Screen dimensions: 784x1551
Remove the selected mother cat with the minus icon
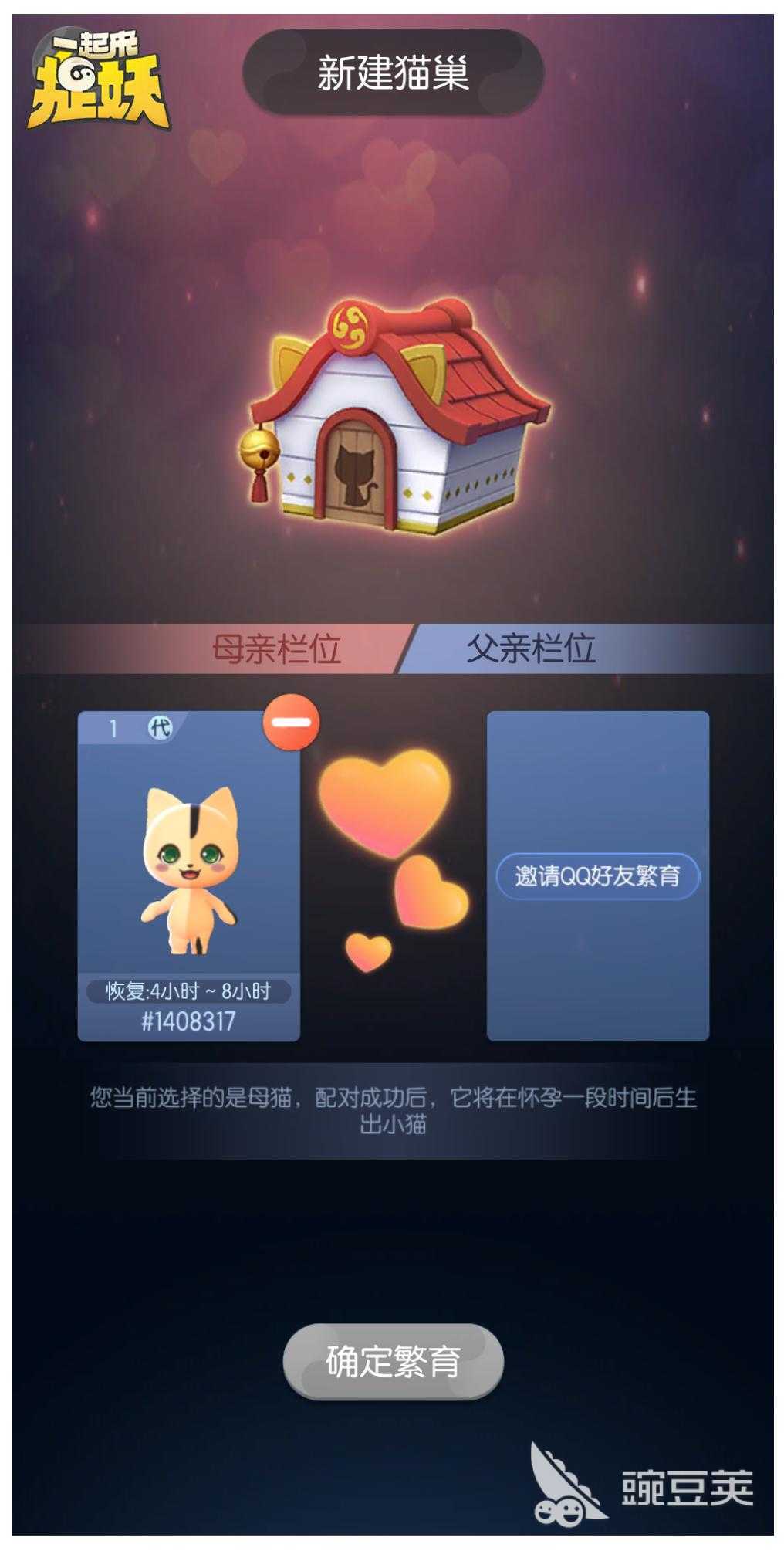point(291,723)
